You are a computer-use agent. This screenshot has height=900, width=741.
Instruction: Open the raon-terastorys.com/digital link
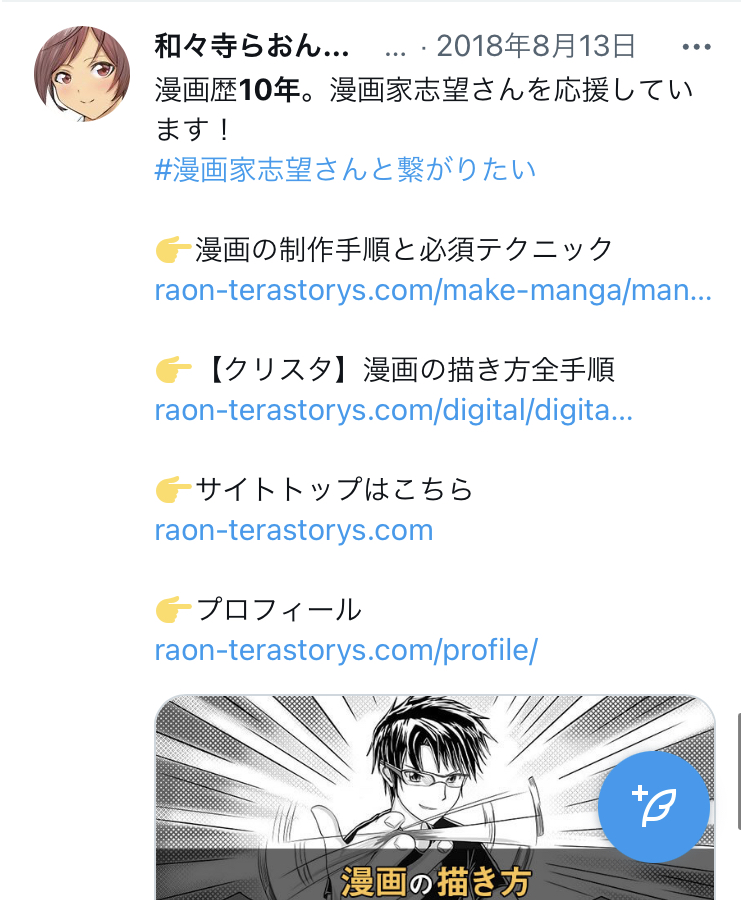393,410
